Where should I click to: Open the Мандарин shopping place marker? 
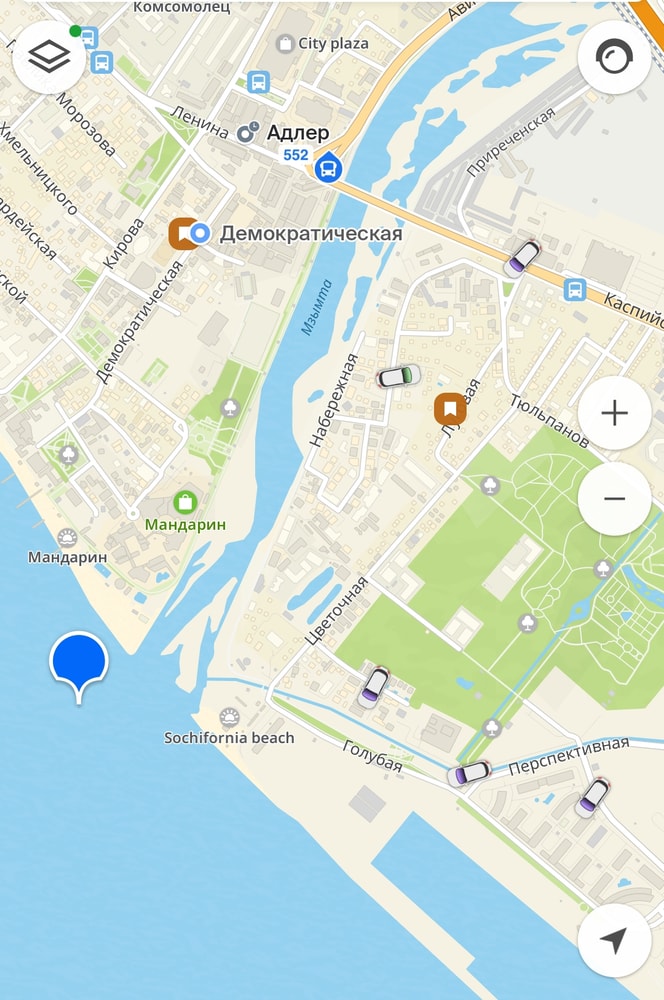pos(185,502)
